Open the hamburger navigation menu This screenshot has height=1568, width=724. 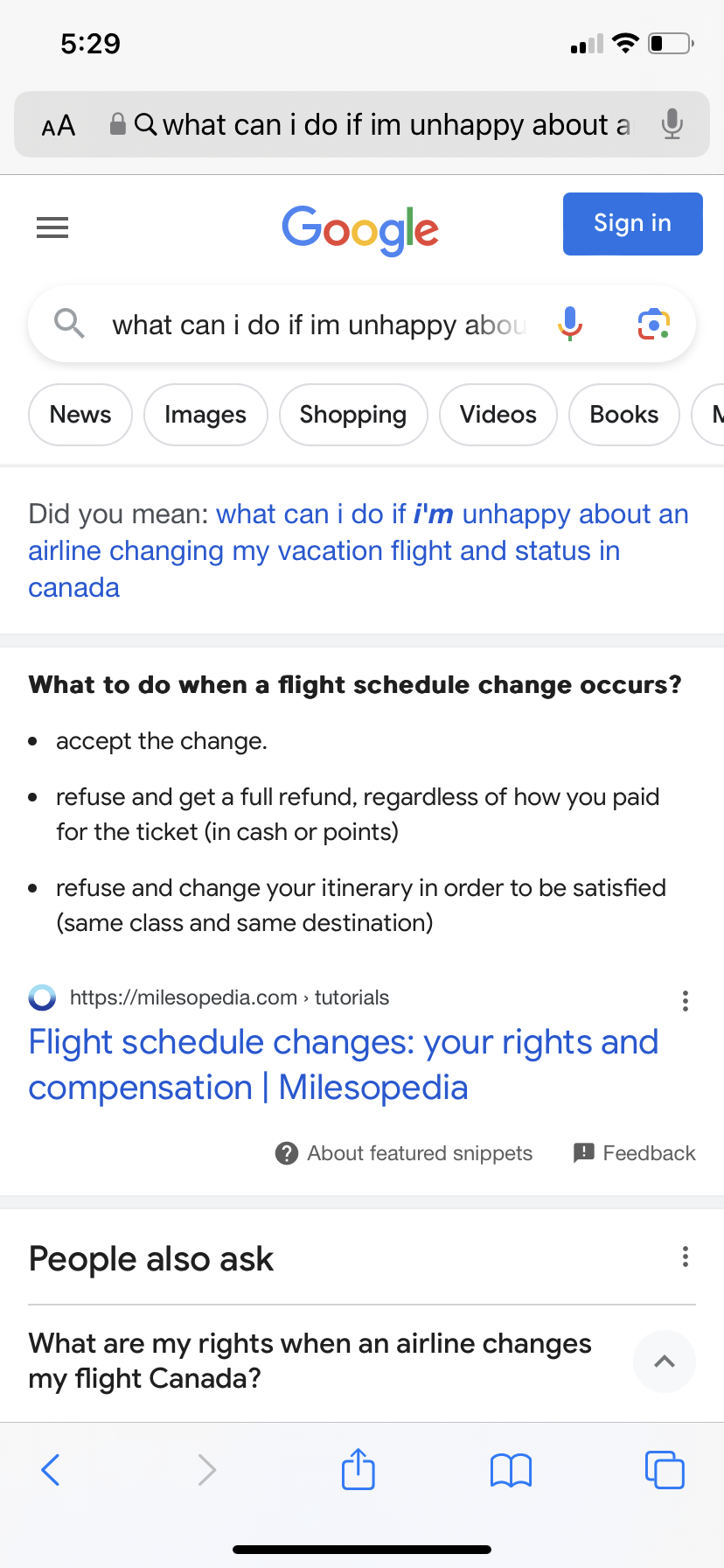coord(52,227)
